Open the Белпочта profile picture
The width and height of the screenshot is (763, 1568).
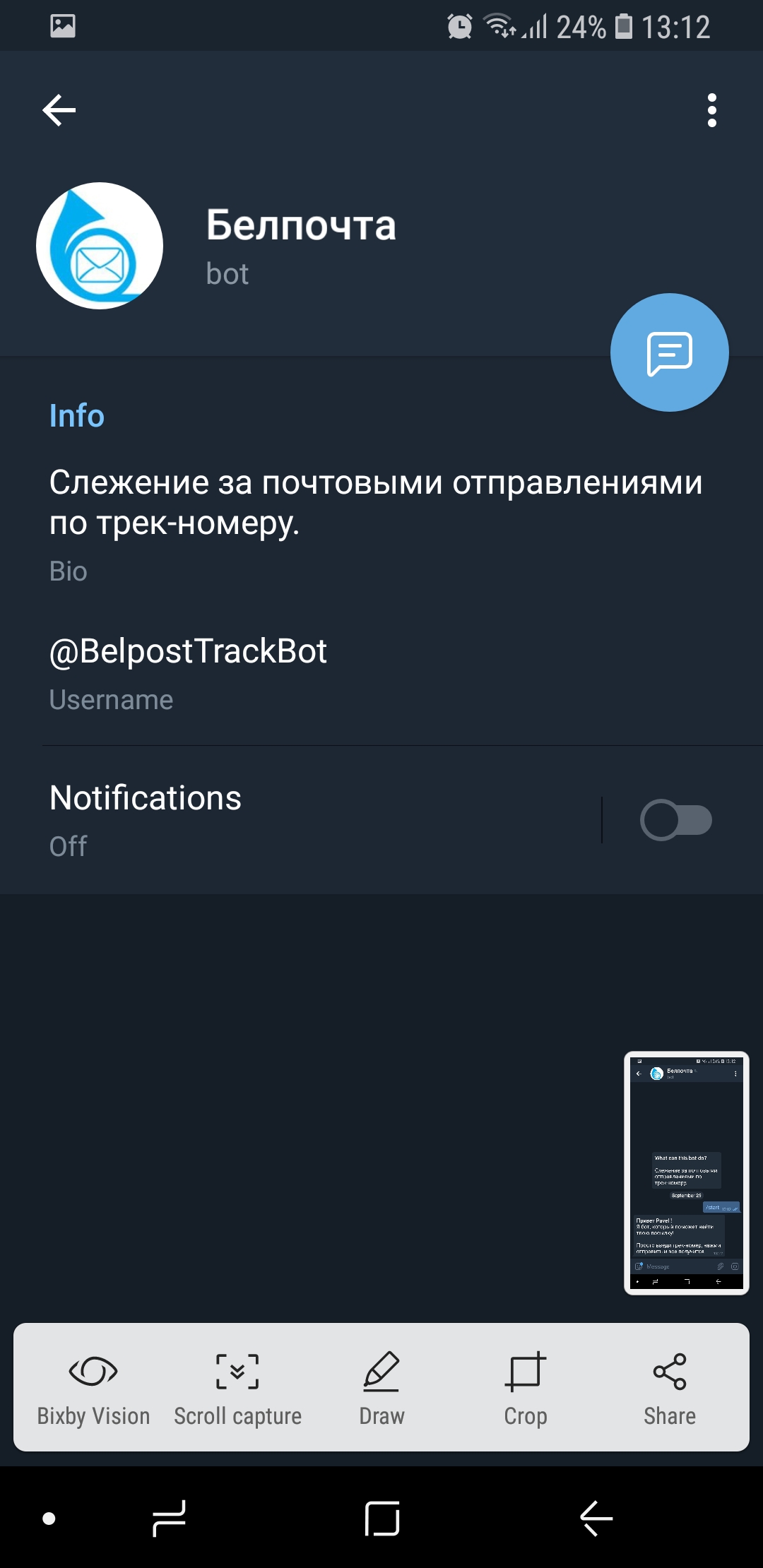100,246
